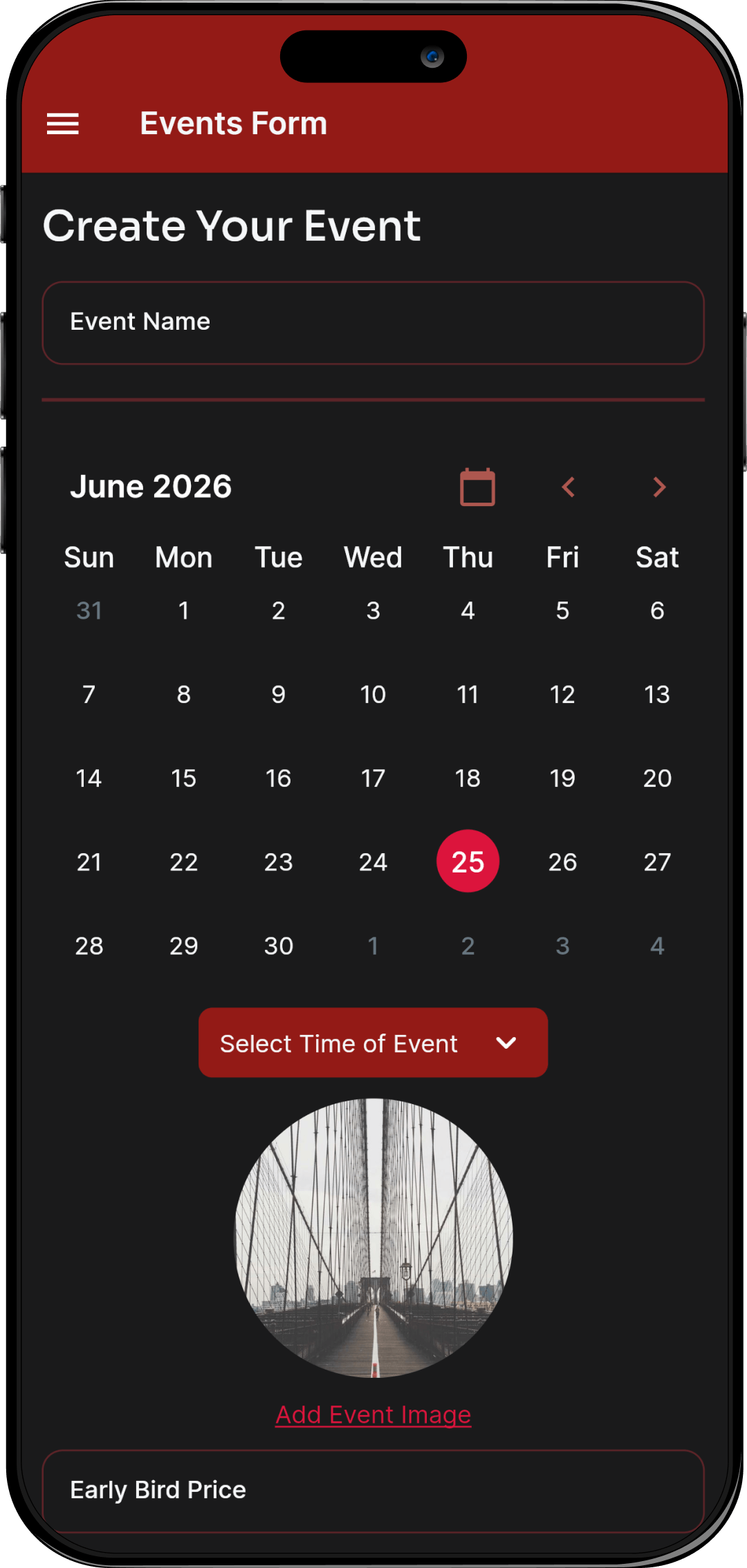Focus the Early Bird Price field
The width and height of the screenshot is (747, 1568).
click(373, 1491)
